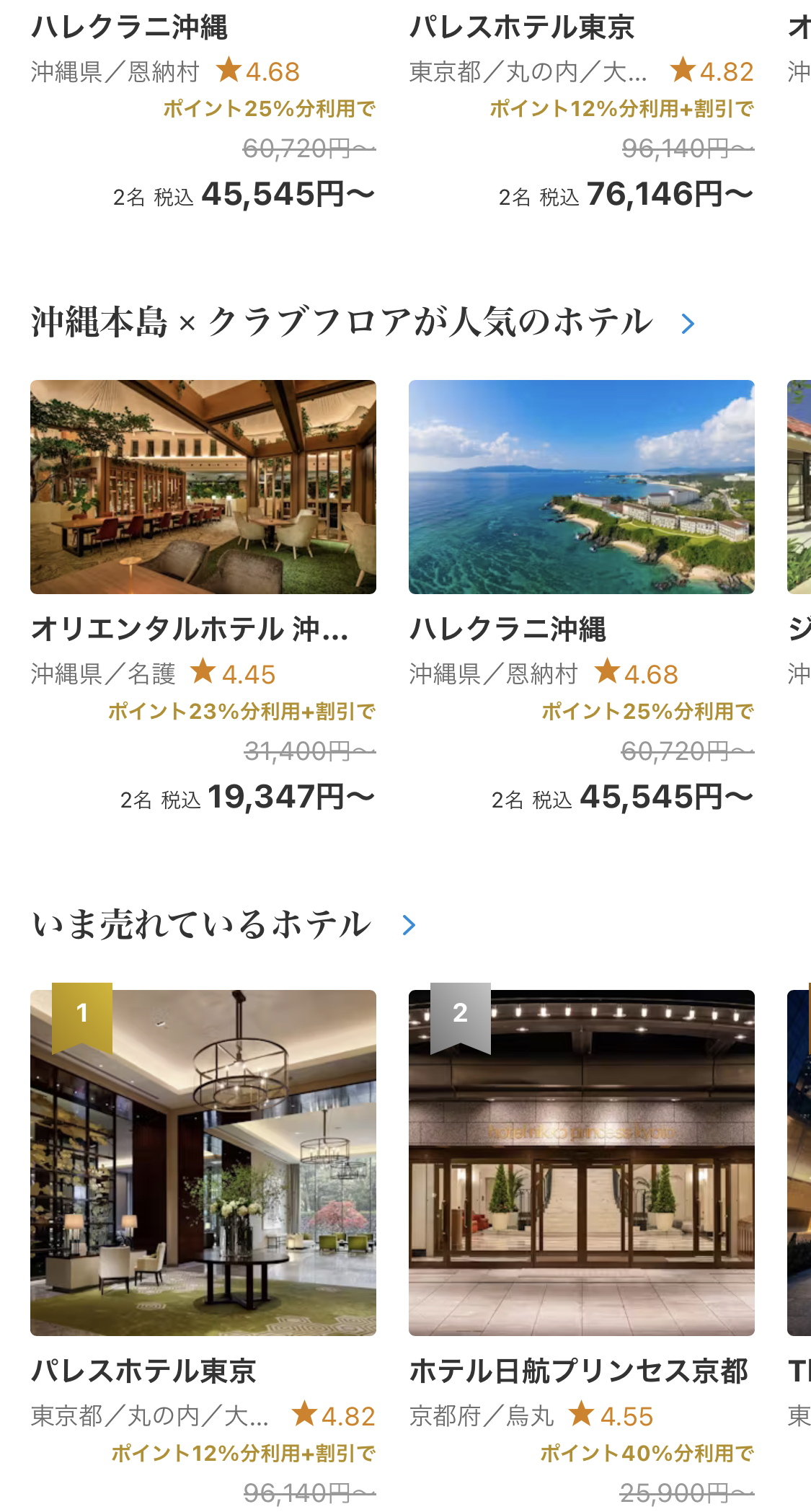The height and width of the screenshot is (1512, 811).
Task: Open the オリエンタルホテル 沖縄 hotel card
Action: [x=203, y=487]
